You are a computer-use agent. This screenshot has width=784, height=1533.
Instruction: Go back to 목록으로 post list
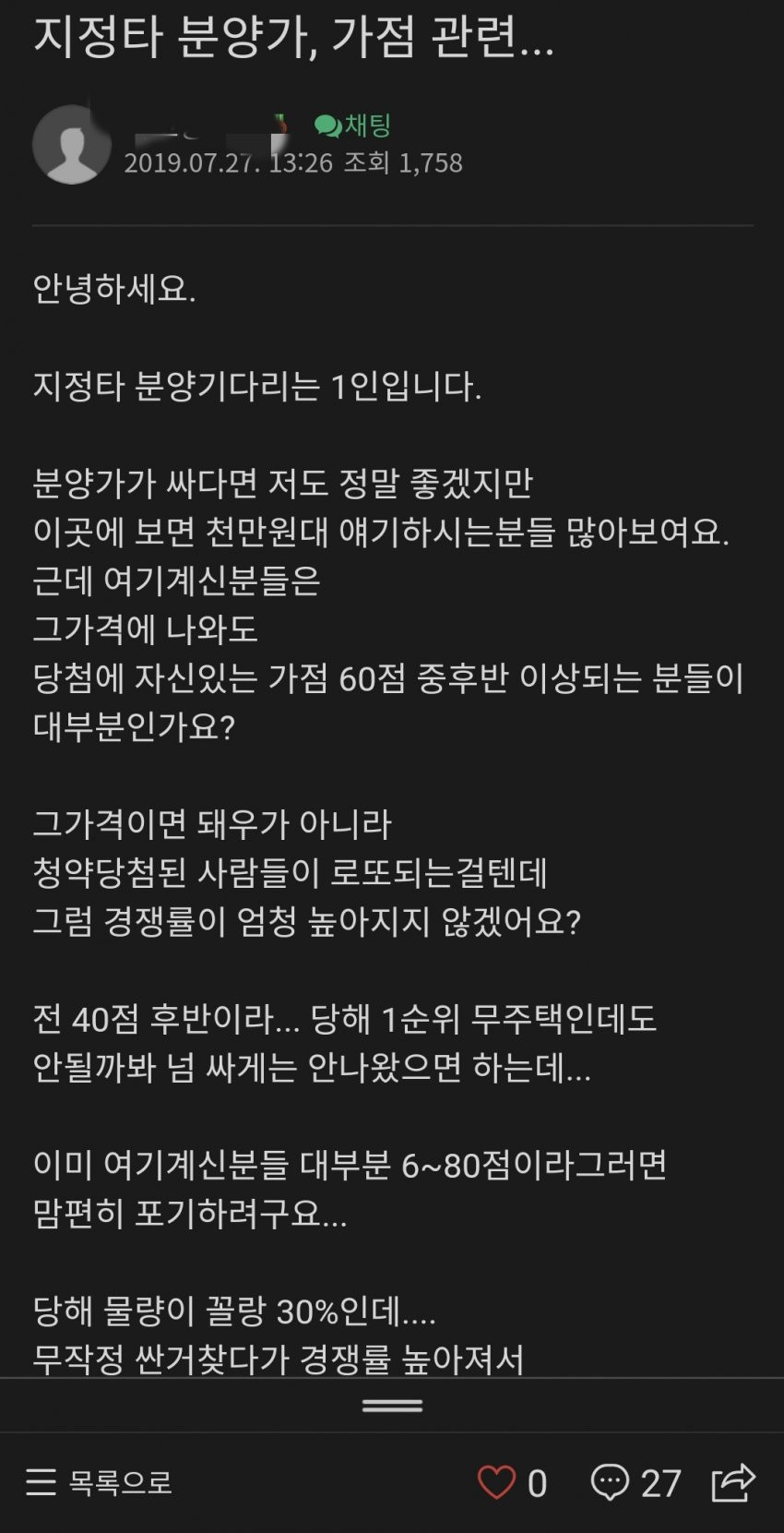click(100, 1482)
